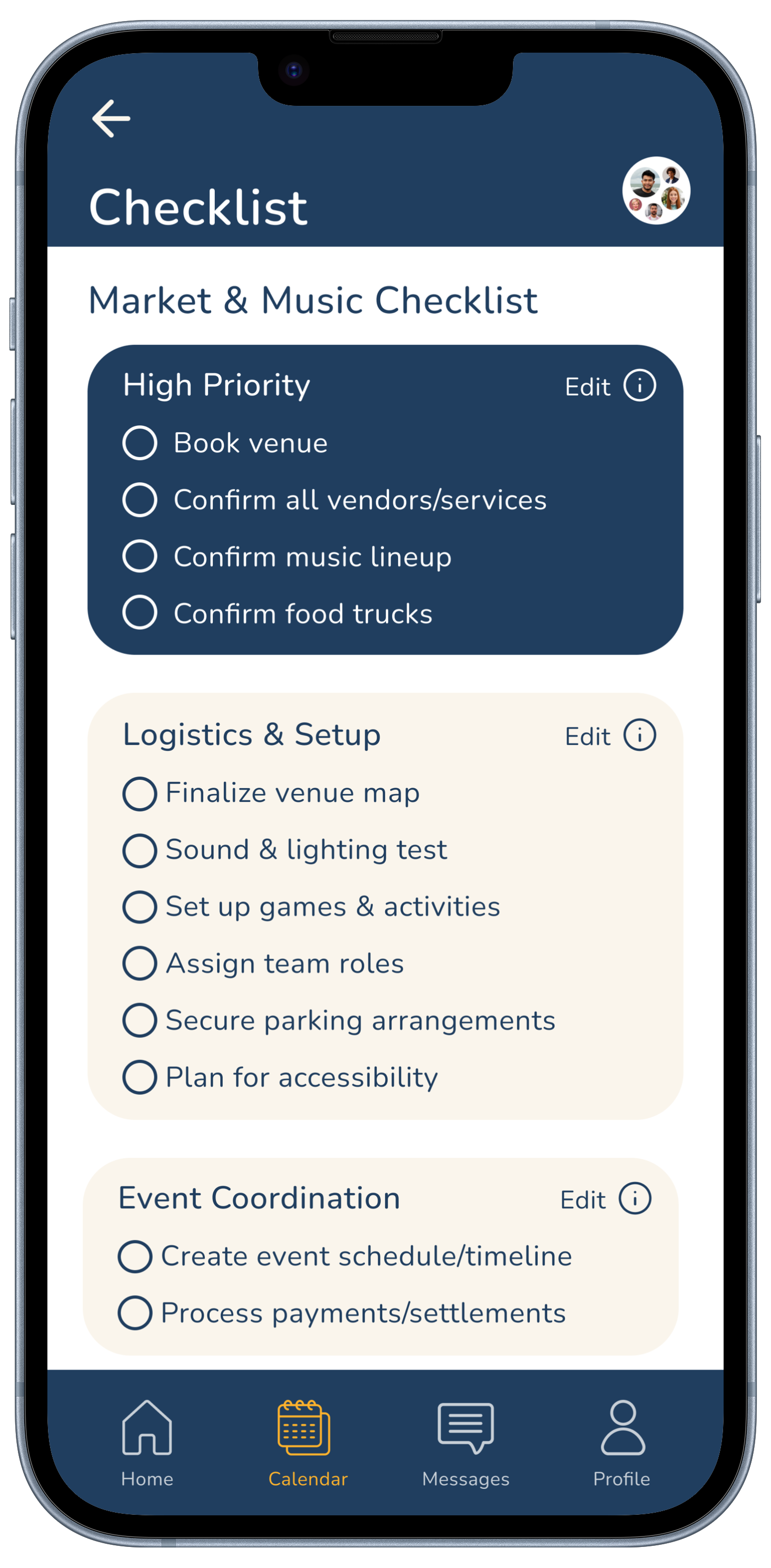
Task: Check Create event schedule/timeline
Action: point(135,1257)
